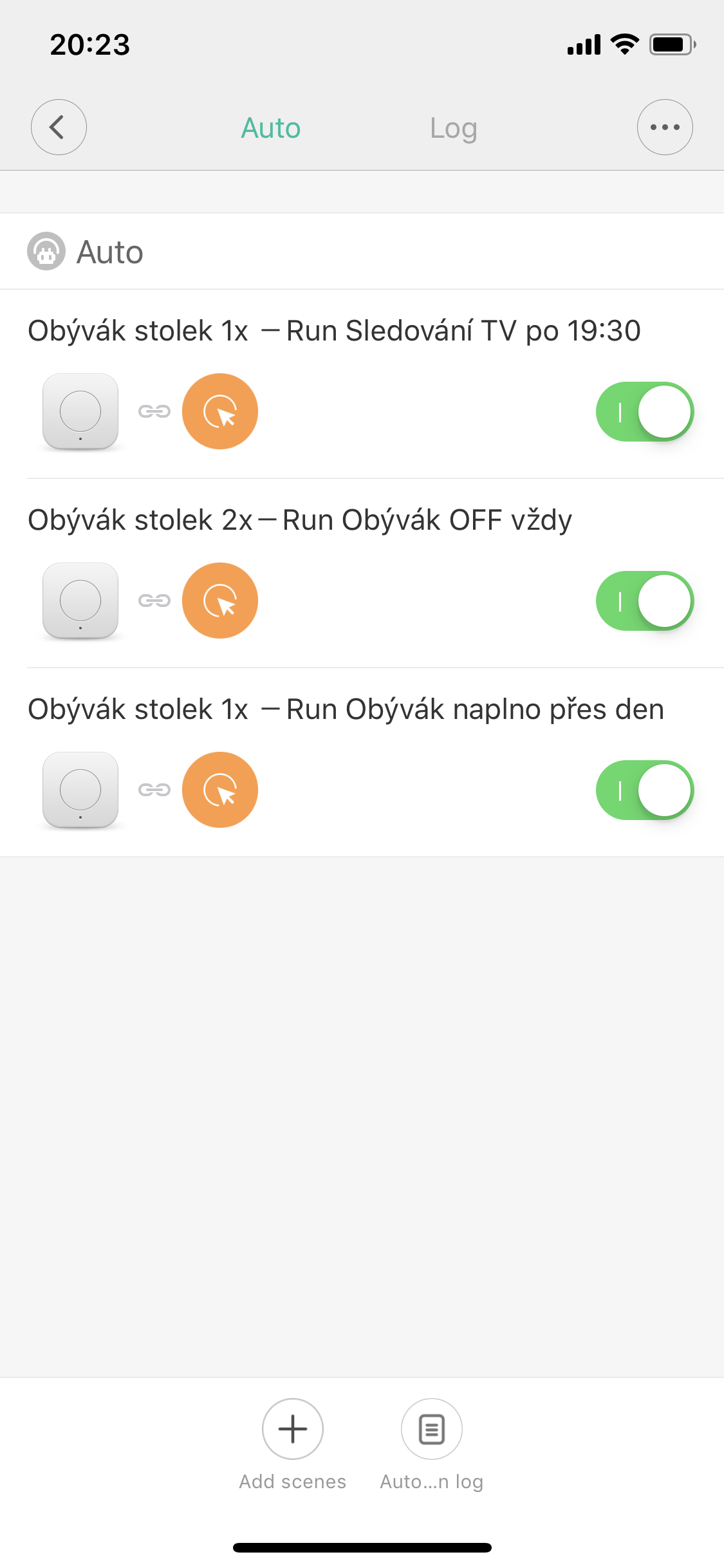Open the Run Obývák naplno přes den automation
724x1568 pixels.
click(x=346, y=709)
